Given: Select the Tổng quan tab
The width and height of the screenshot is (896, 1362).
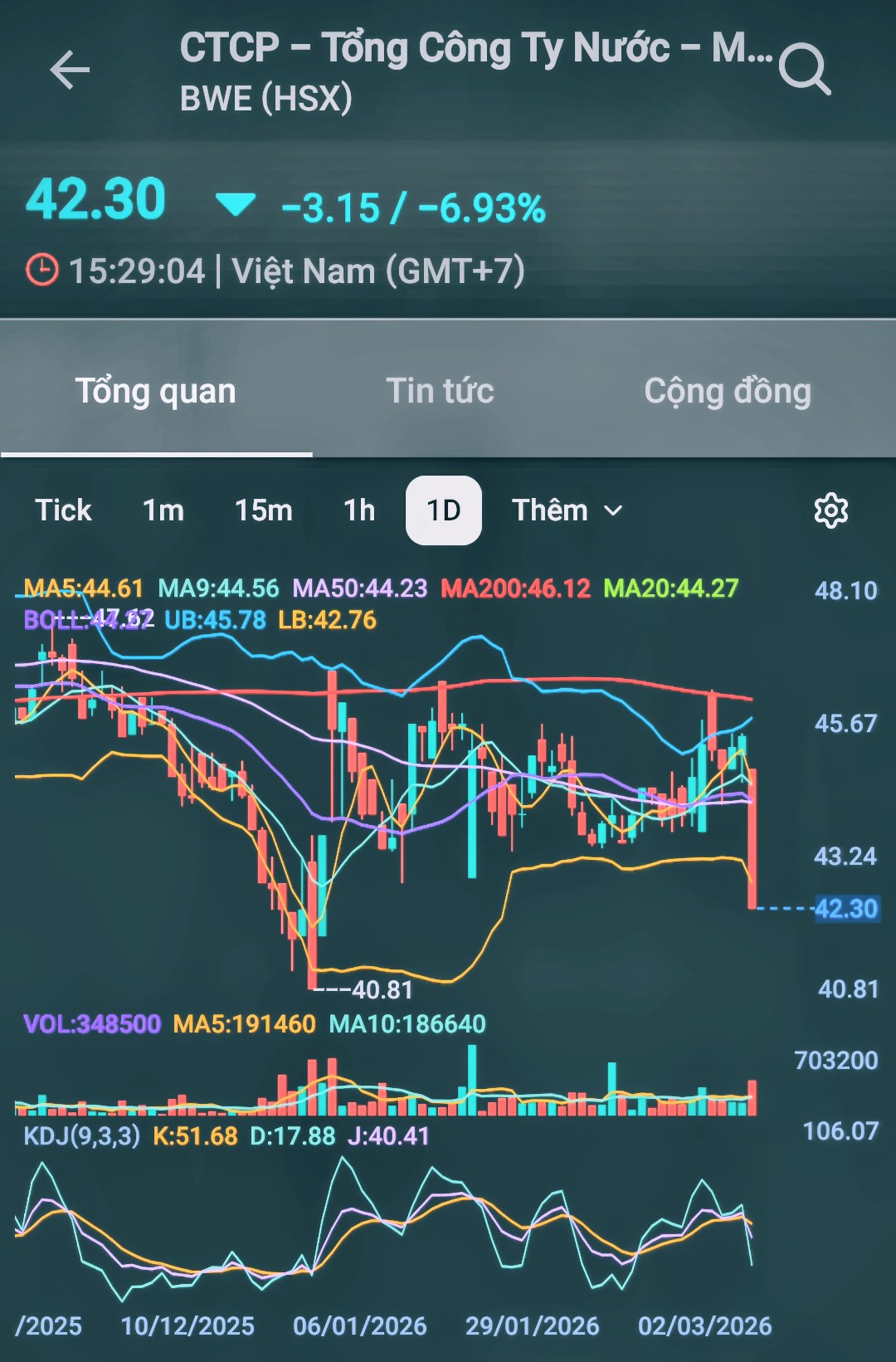Looking at the screenshot, I should (x=156, y=391).
